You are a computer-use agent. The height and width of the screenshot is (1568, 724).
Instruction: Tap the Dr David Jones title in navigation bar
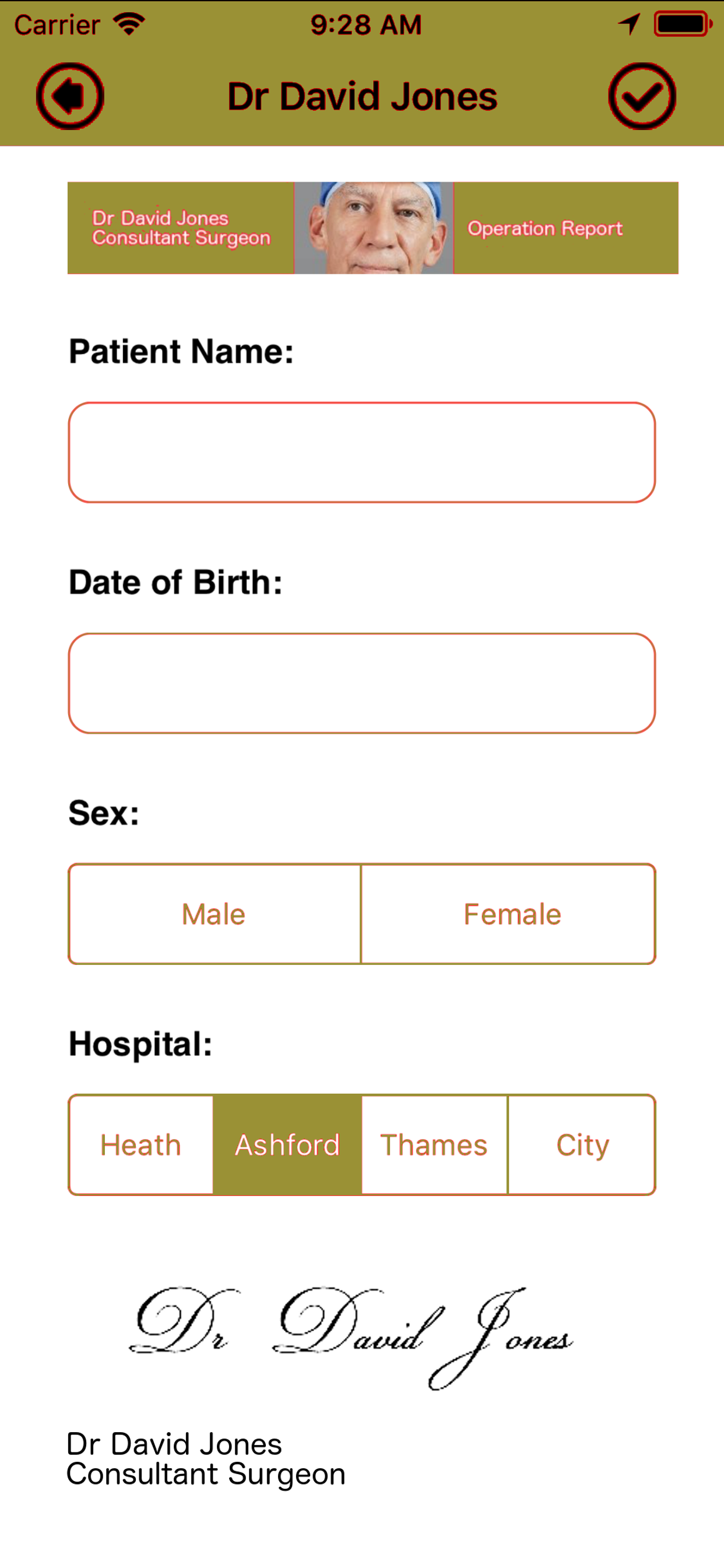pyautogui.click(x=361, y=96)
